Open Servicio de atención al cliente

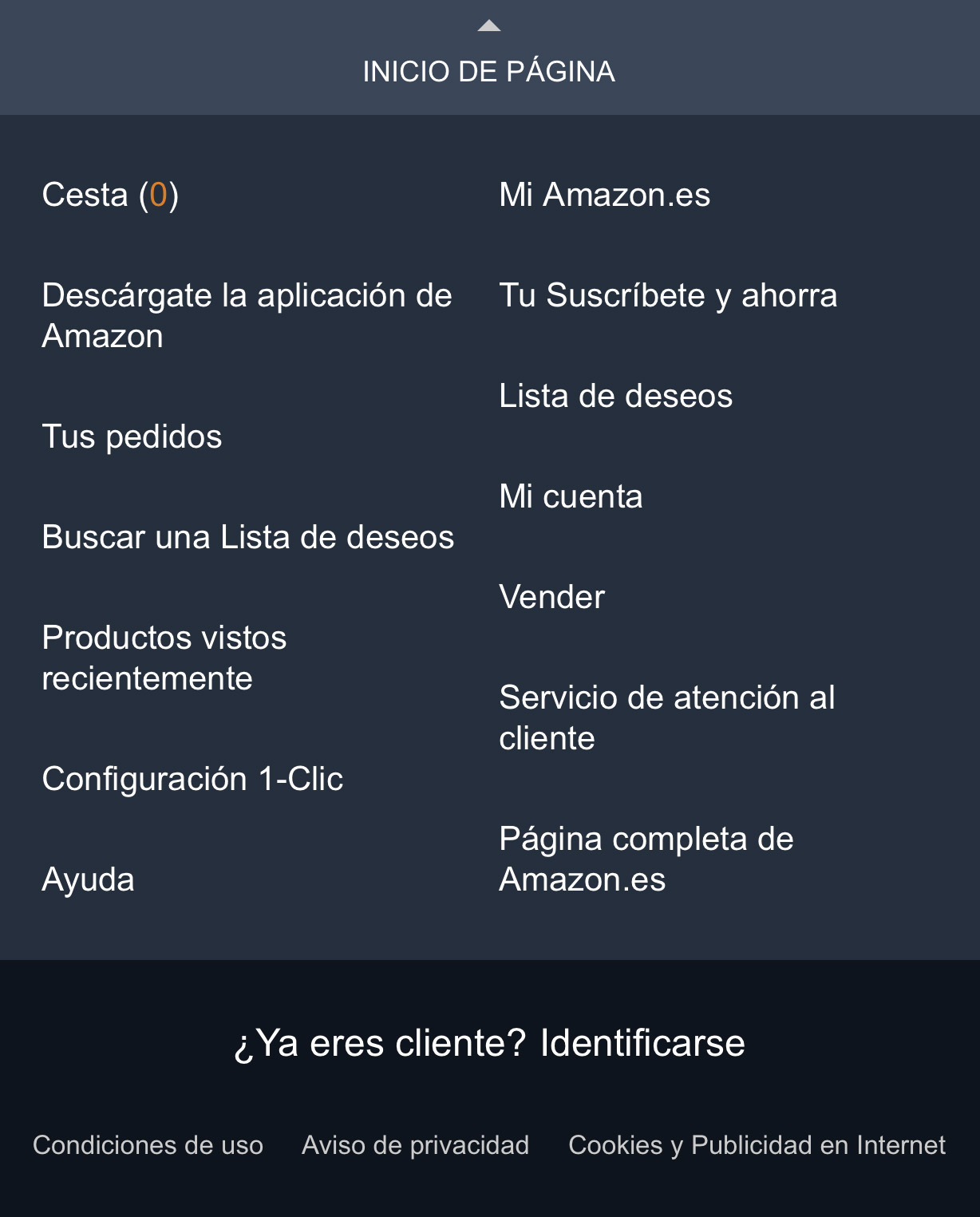click(x=666, y=717)
